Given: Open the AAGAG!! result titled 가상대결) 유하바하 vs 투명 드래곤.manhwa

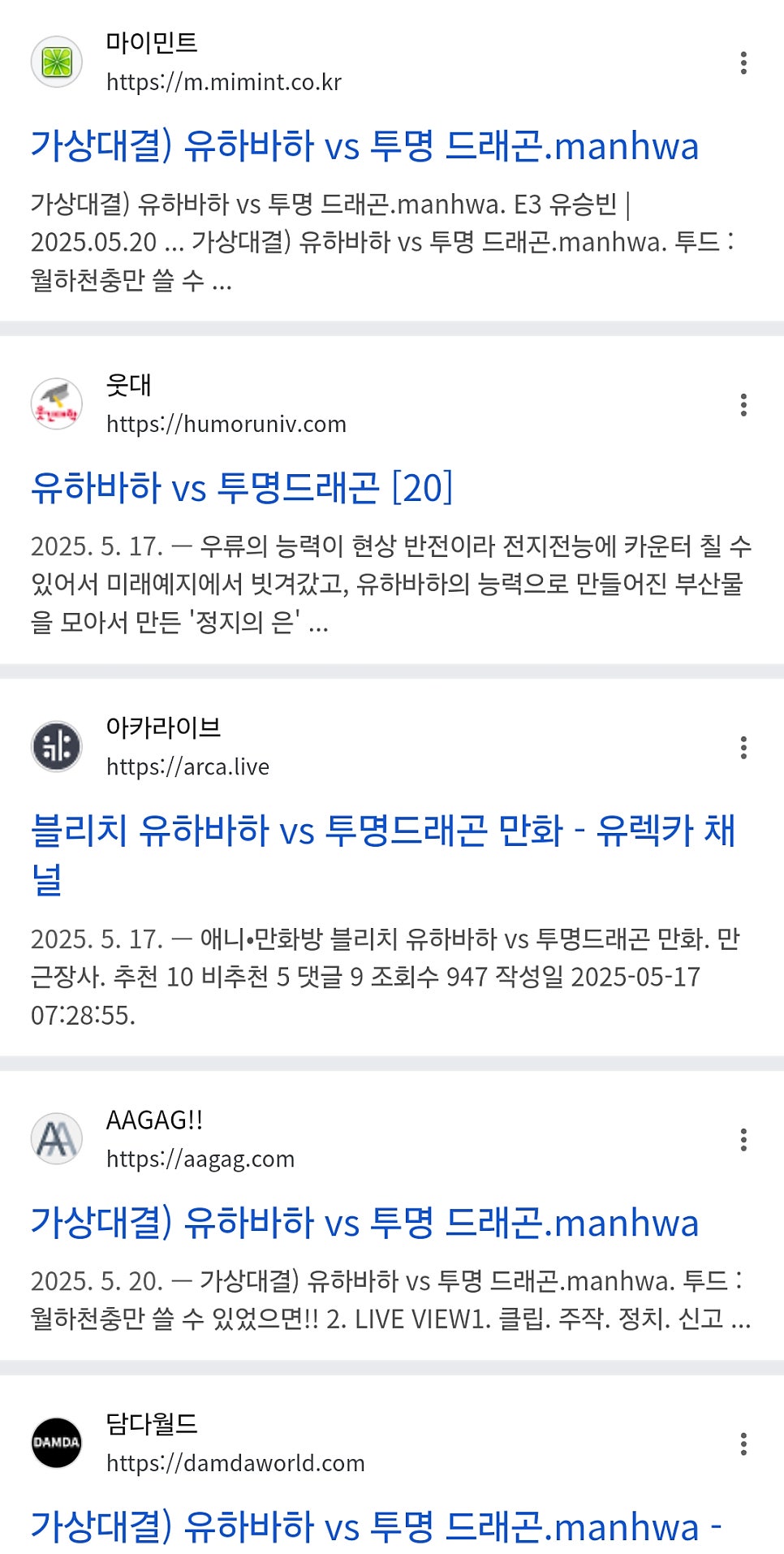Looking at the screenshot, I should pyautogui.click(x=364, y=1223).
